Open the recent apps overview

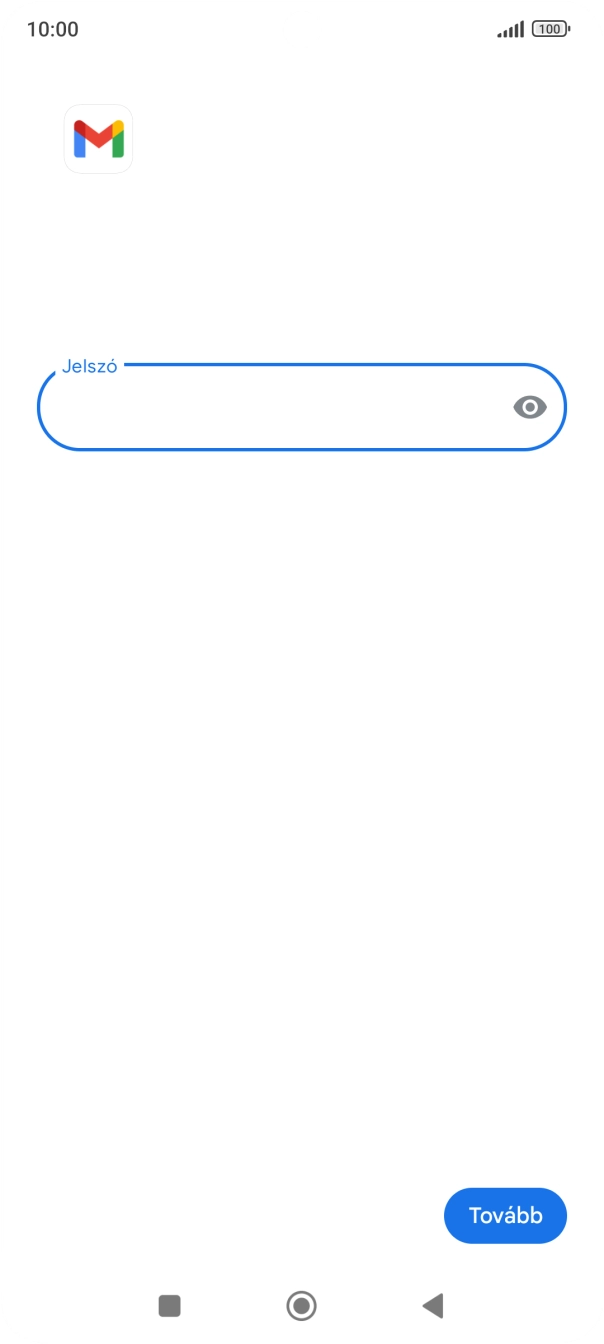[x=170, y=1305]
